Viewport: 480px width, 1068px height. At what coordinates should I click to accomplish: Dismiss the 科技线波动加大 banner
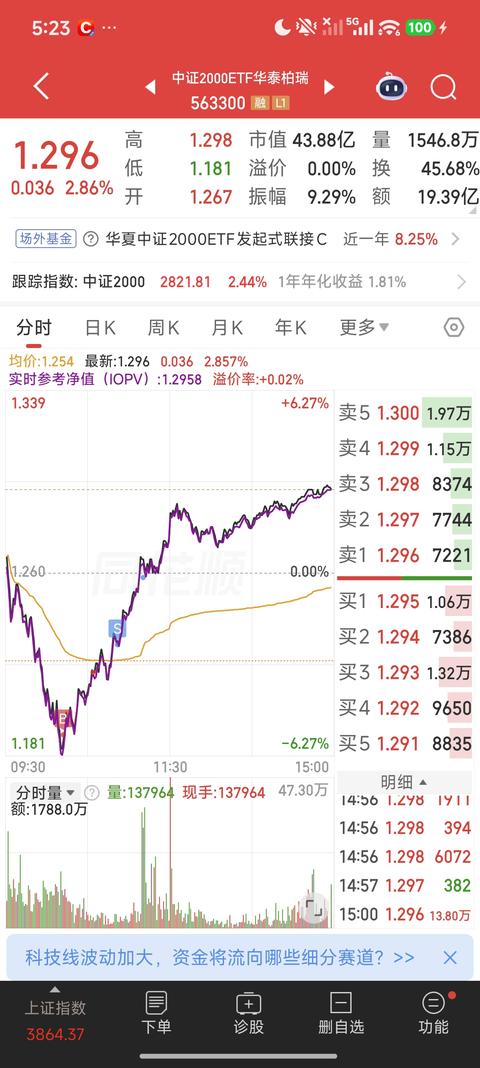tap(450, 958)
